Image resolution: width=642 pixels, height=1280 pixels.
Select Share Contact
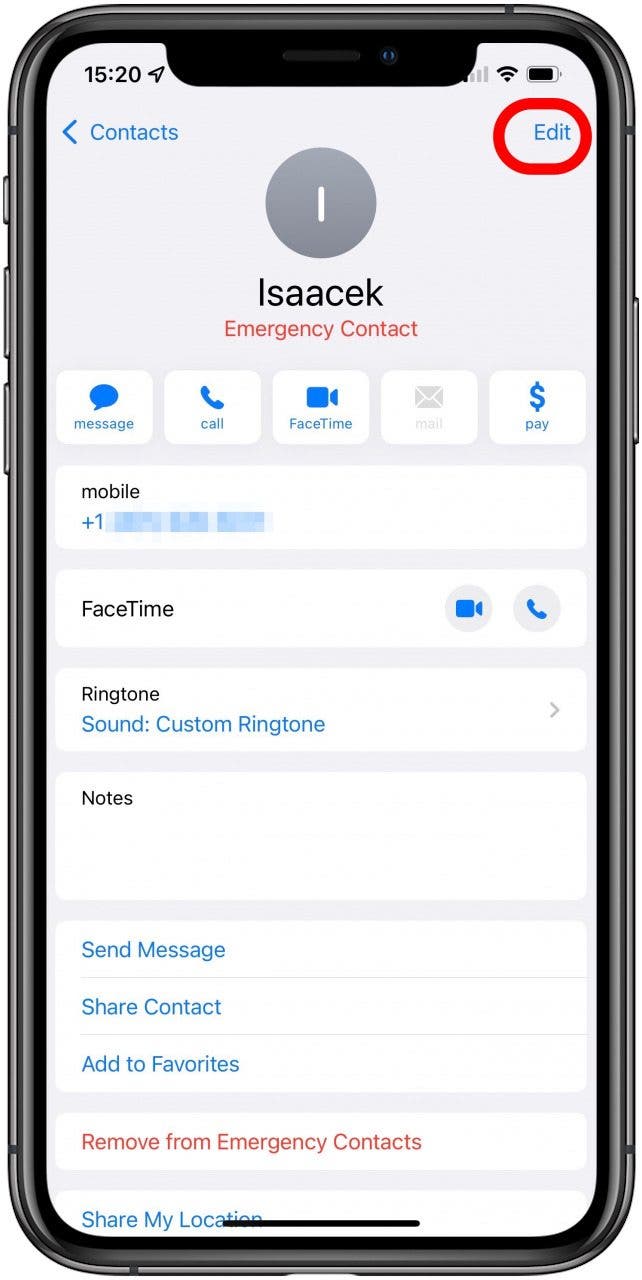point(151,1007)
